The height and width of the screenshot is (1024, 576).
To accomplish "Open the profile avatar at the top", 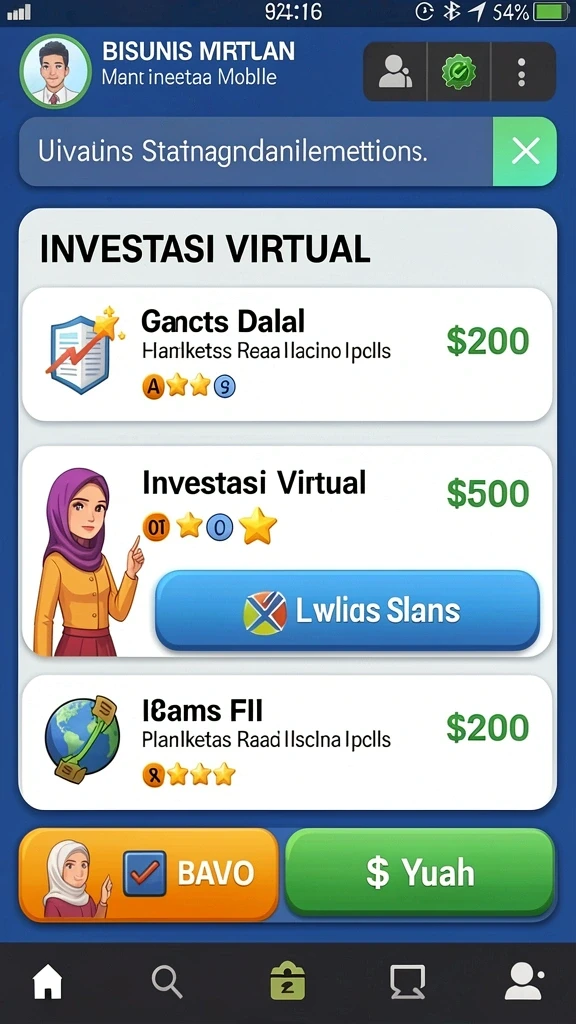I will pyautogui.click(x=55, y=73).
